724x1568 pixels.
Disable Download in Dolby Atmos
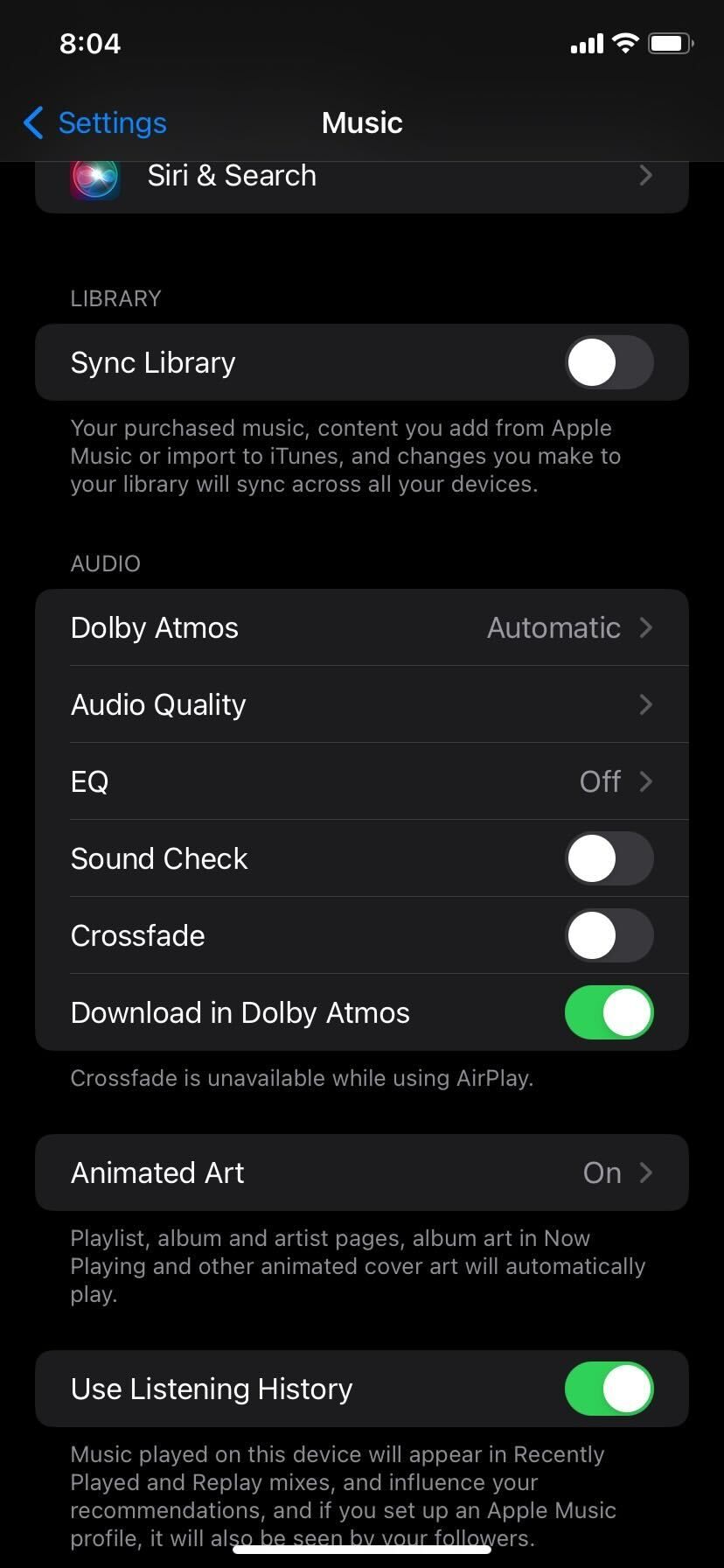(609, 1012)
